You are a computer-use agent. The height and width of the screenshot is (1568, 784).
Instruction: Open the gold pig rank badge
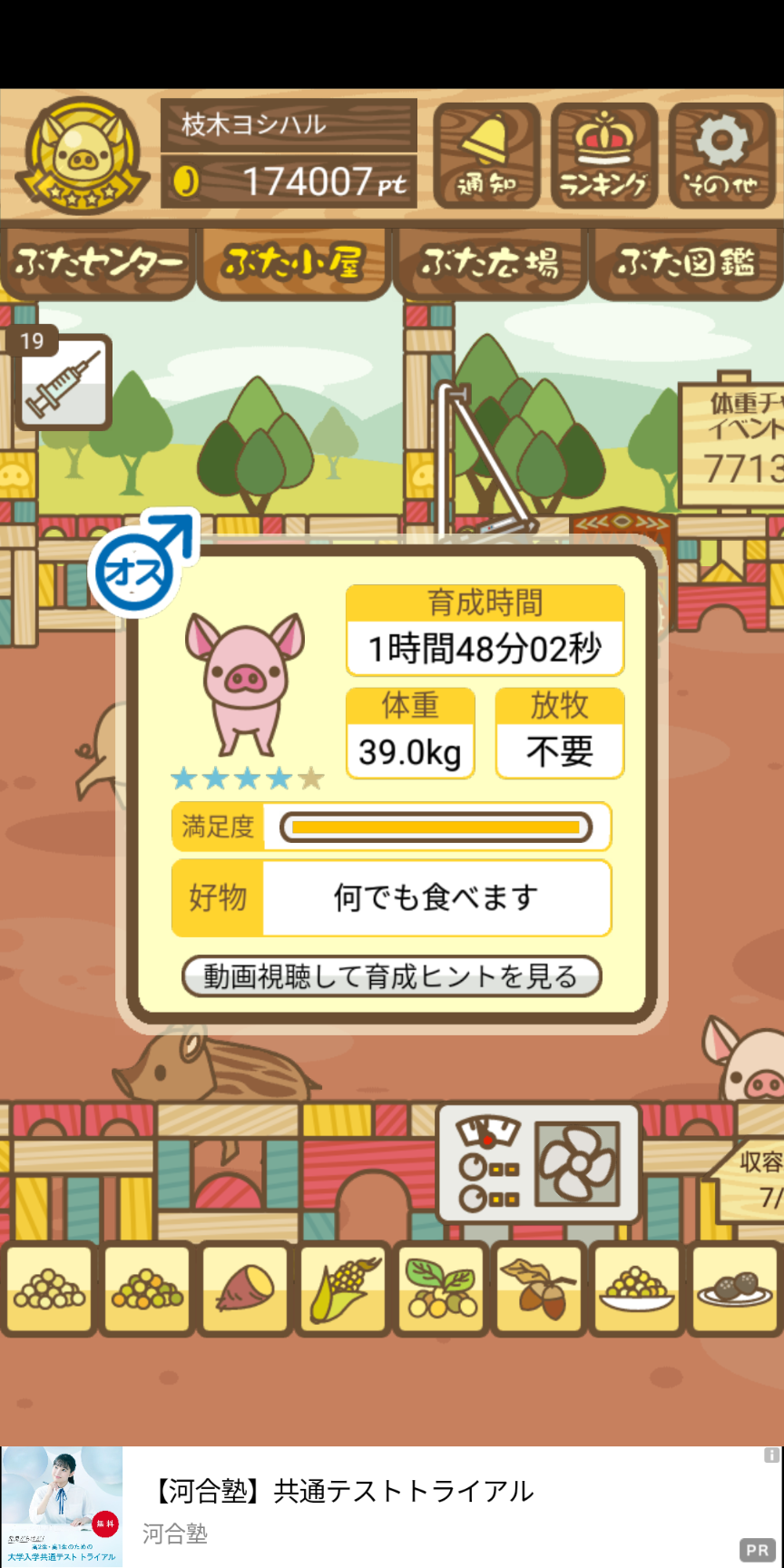coord(83,155)
